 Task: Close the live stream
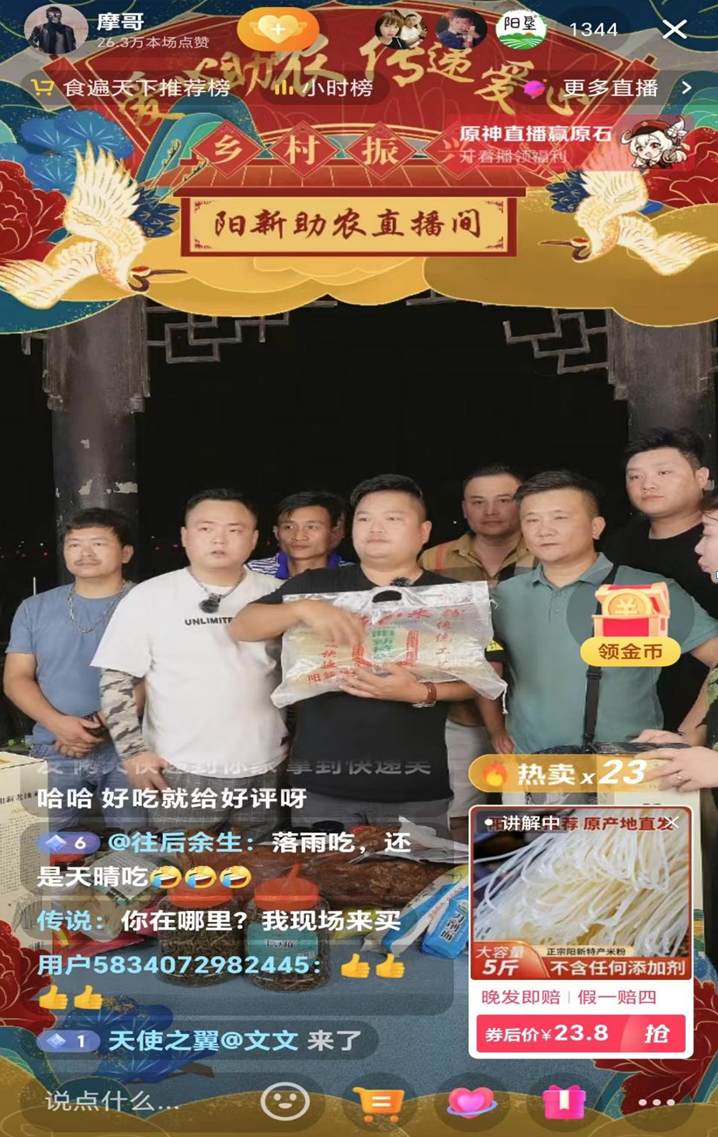click(x=675, y=29)
